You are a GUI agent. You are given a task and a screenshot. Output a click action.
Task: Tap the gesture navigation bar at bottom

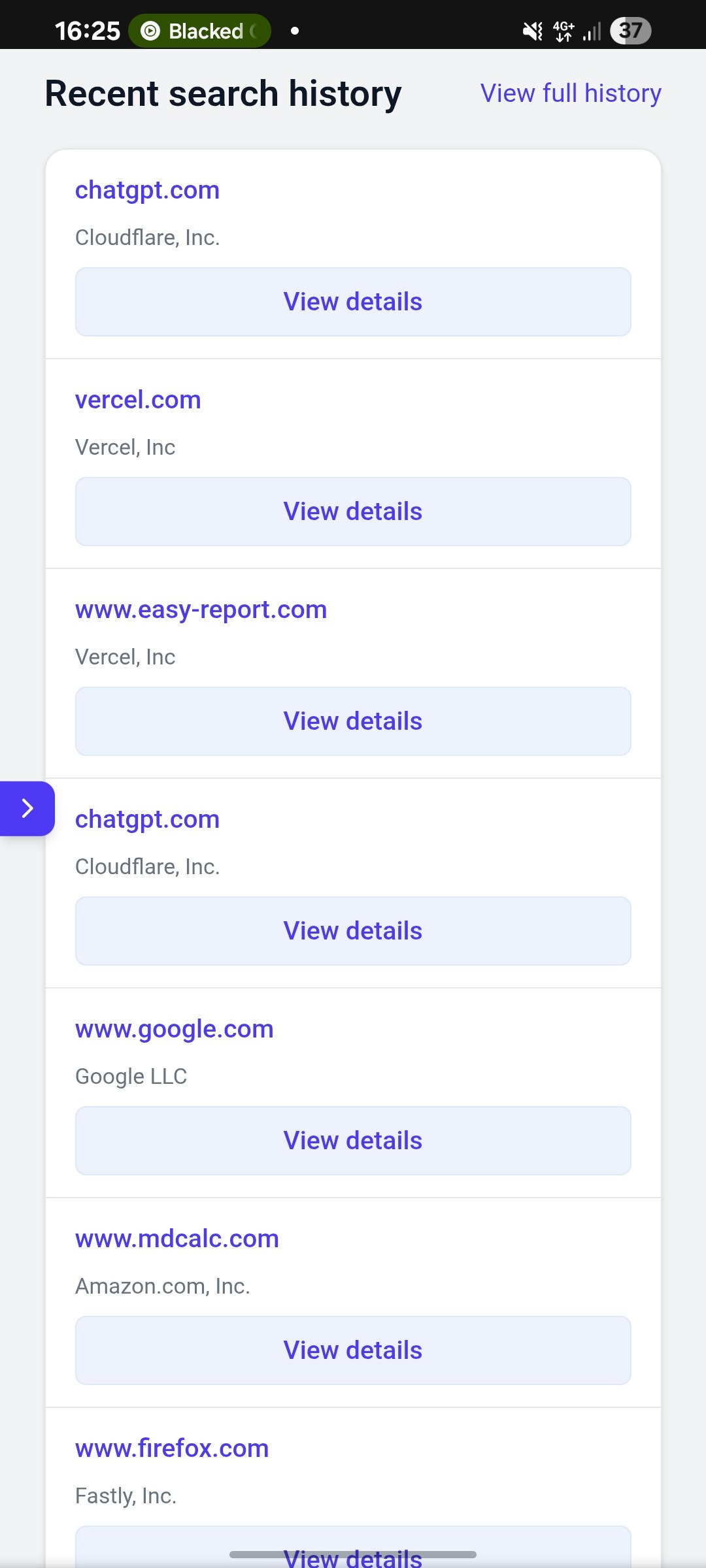point(353,1555)
